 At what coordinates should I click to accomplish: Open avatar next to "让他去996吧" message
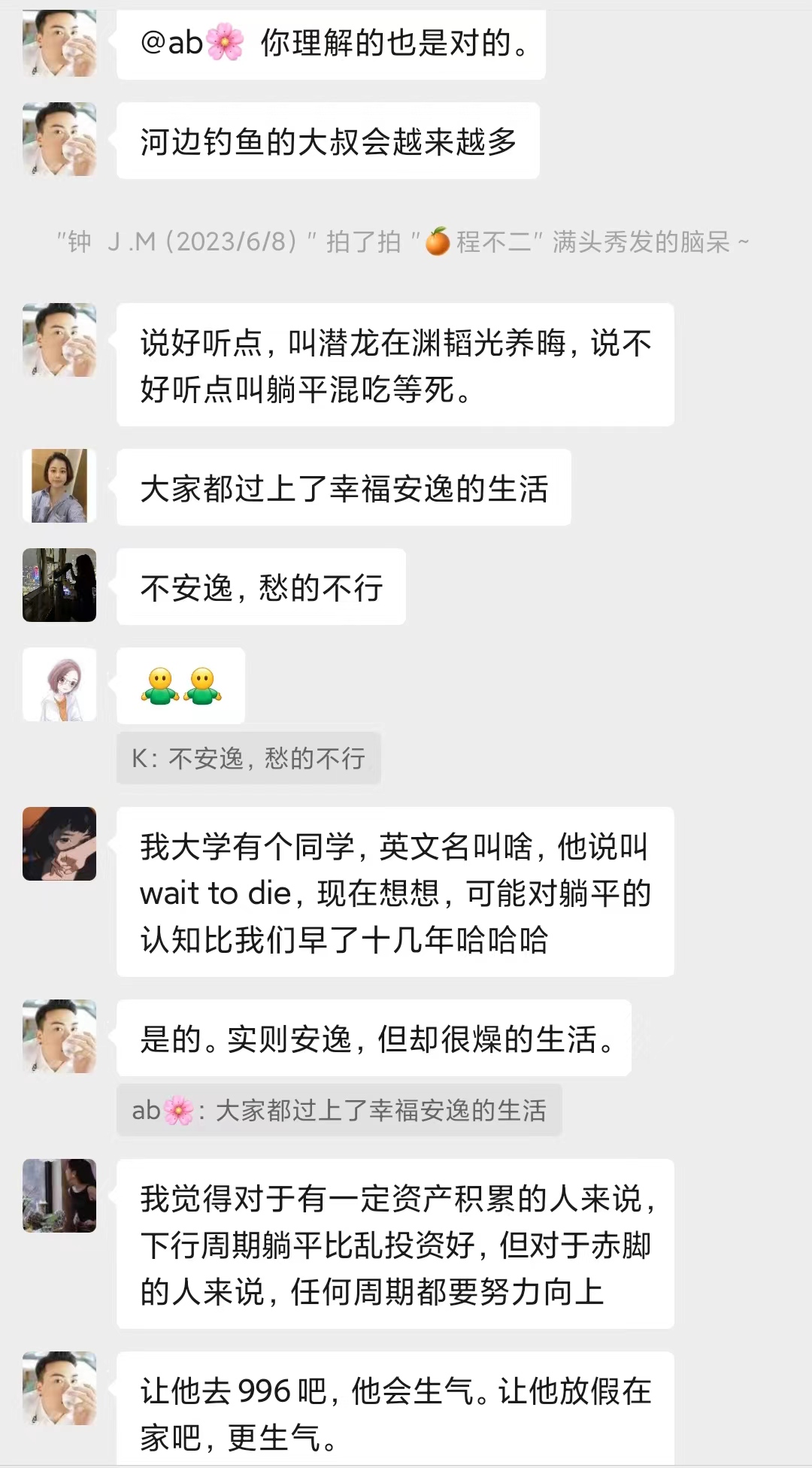59,1388
